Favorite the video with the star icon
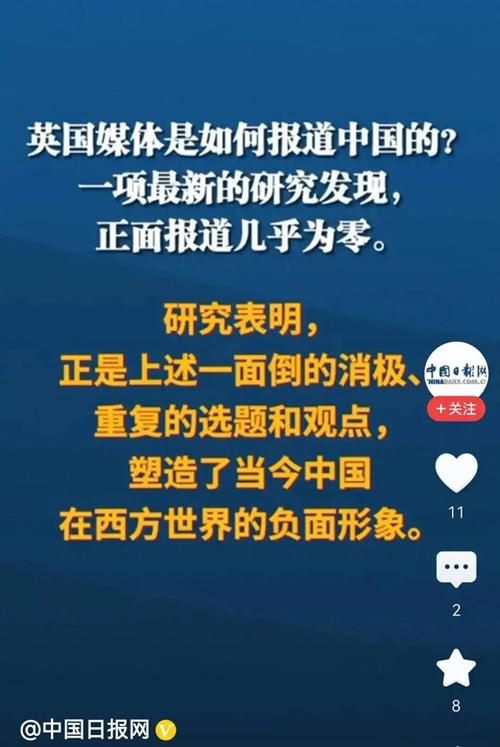 pos(456,667)
